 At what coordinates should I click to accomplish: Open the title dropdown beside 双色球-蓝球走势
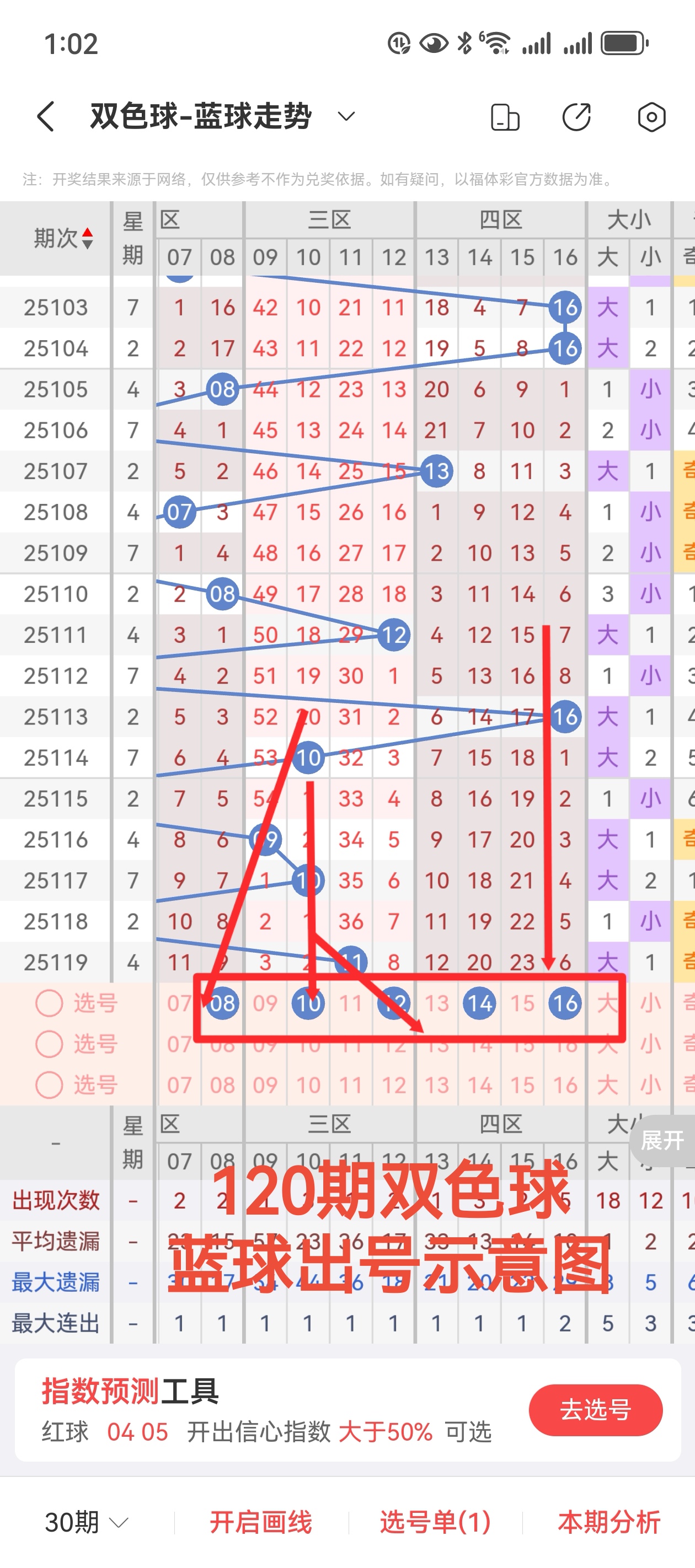pos(345,116)
